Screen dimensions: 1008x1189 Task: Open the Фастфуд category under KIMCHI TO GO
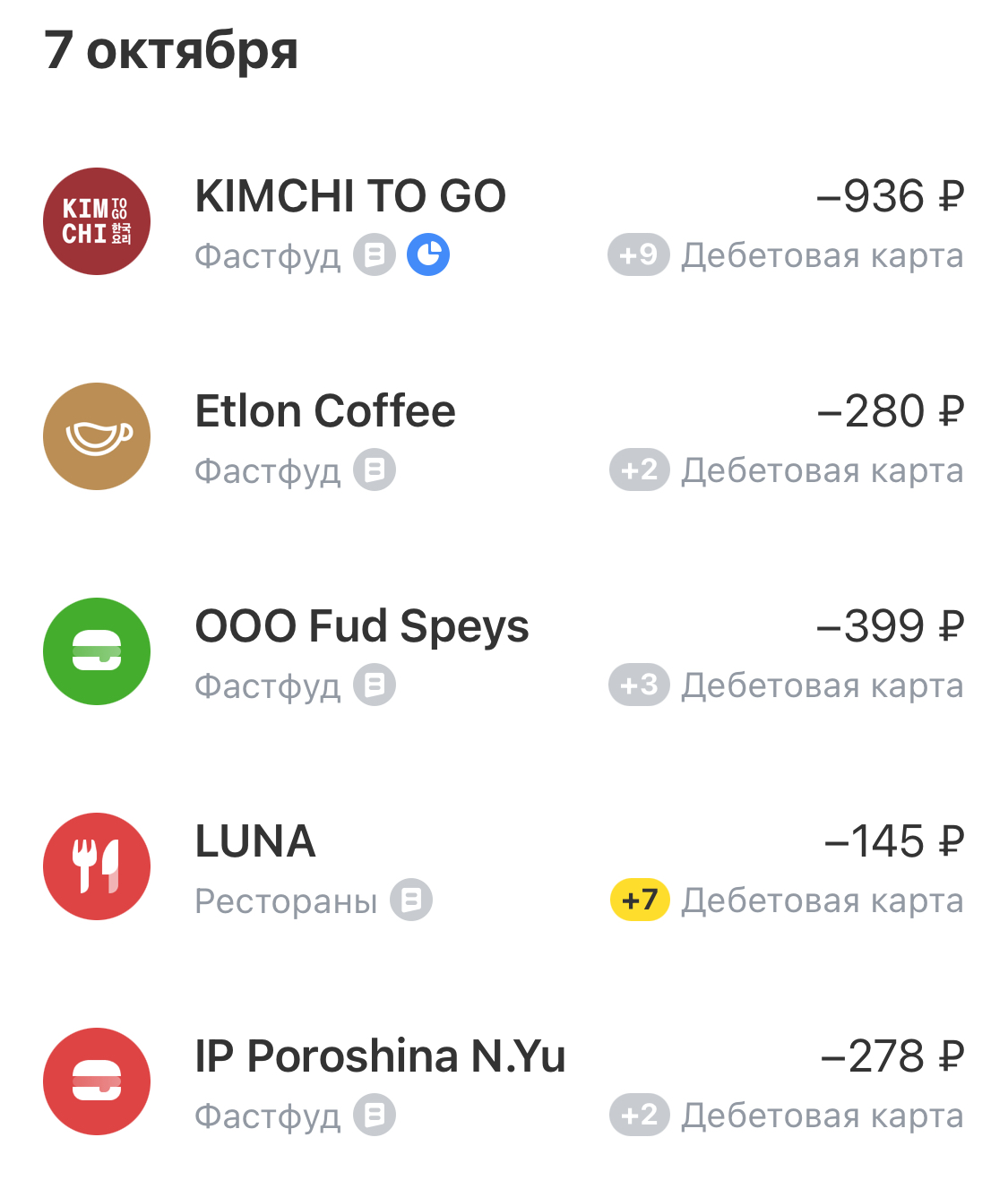coord(267,257)
